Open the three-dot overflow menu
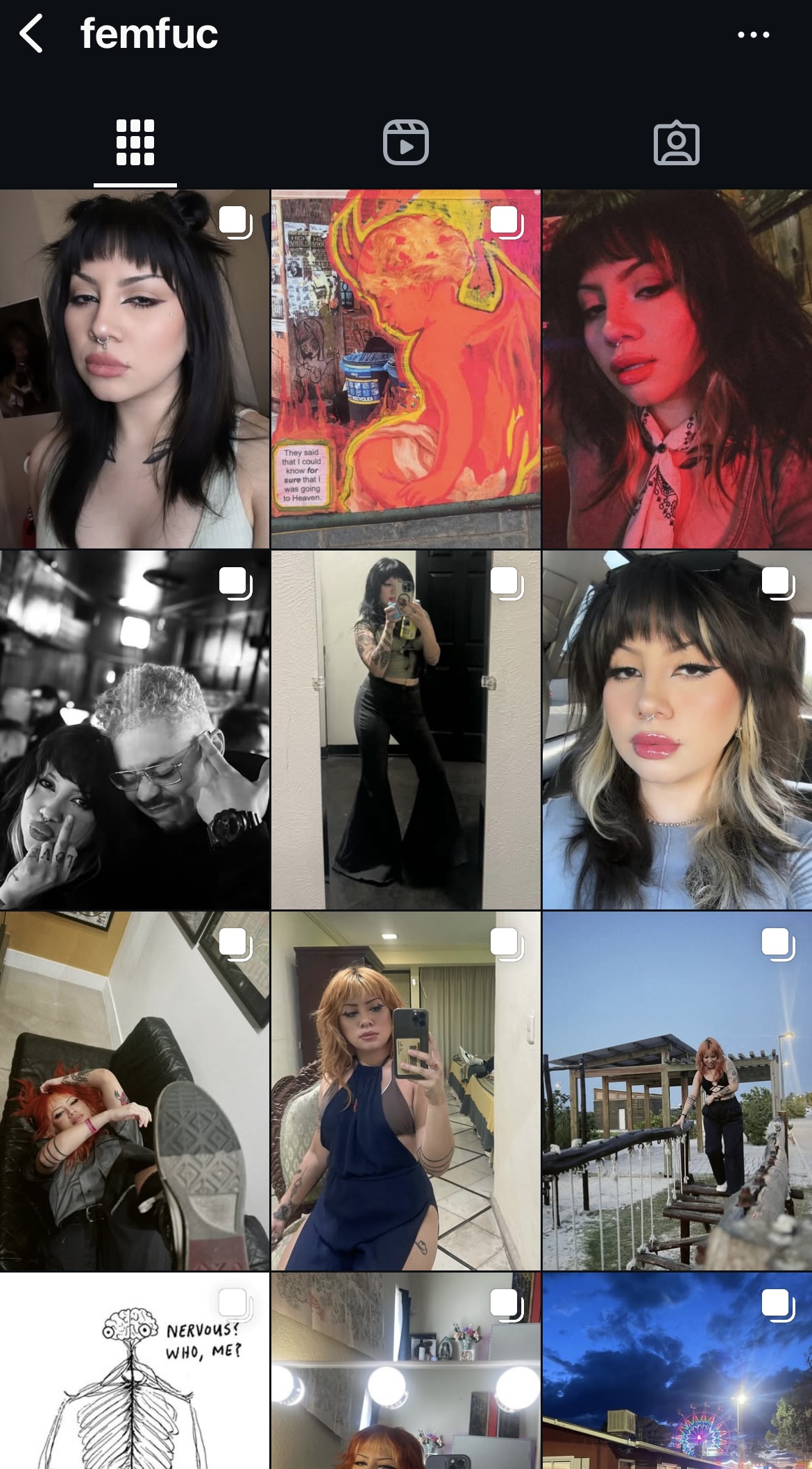Image resolution: width=812 pixels, height=1469 pixels. [753, 34]
